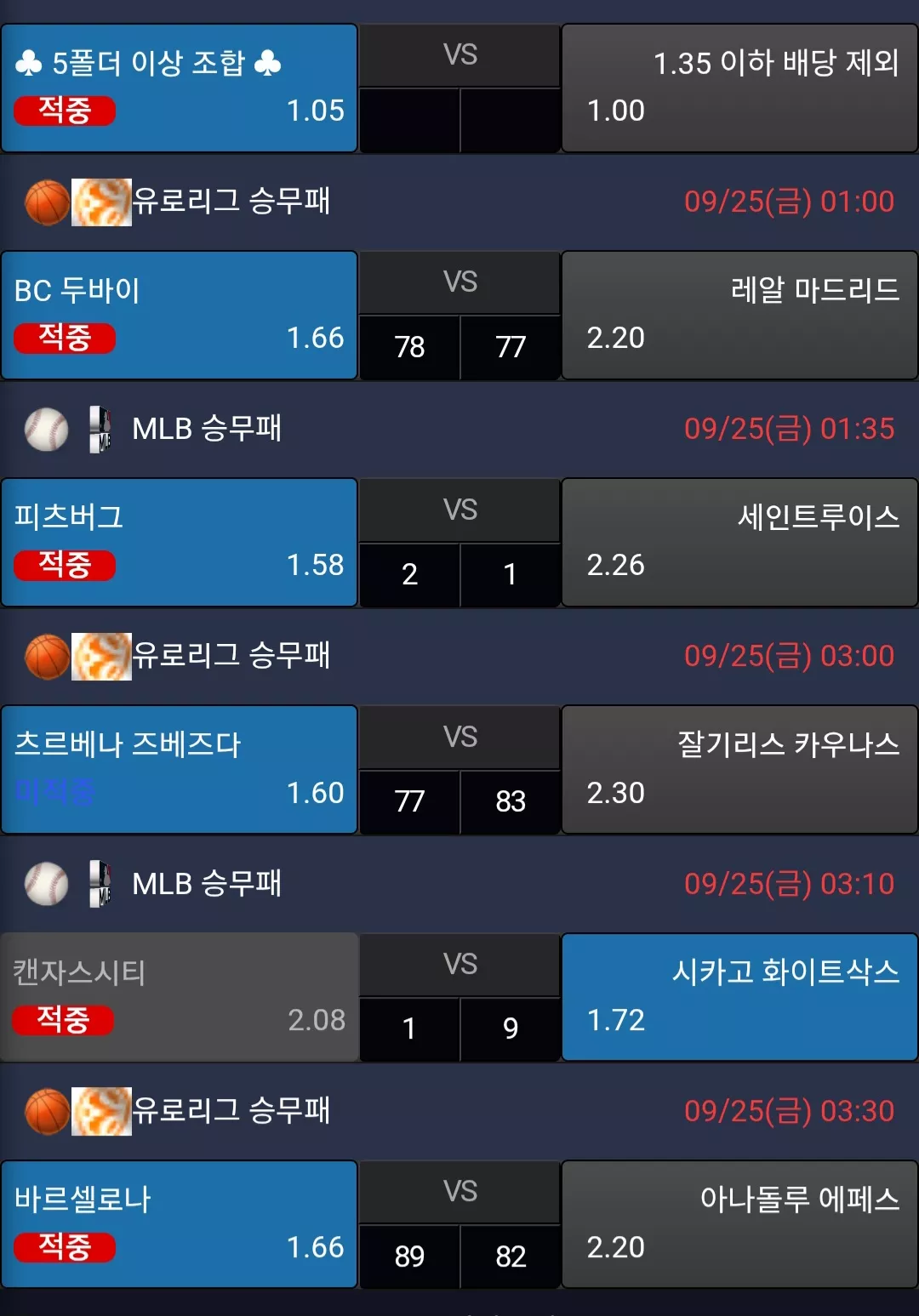Select 츠르베나 즈베즈다 at odds 1.60
This screenshot has height=1316, width=919.
tap(179, 770)
